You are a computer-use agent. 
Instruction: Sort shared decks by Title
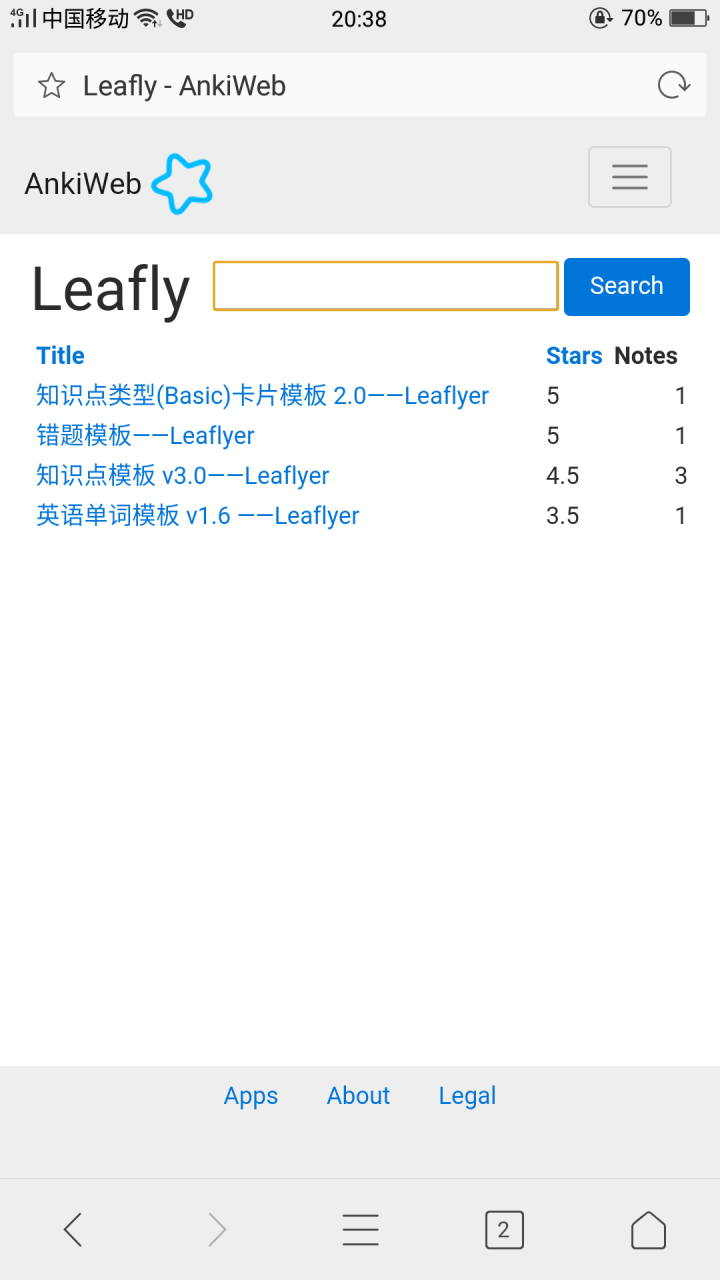point(60,355)
